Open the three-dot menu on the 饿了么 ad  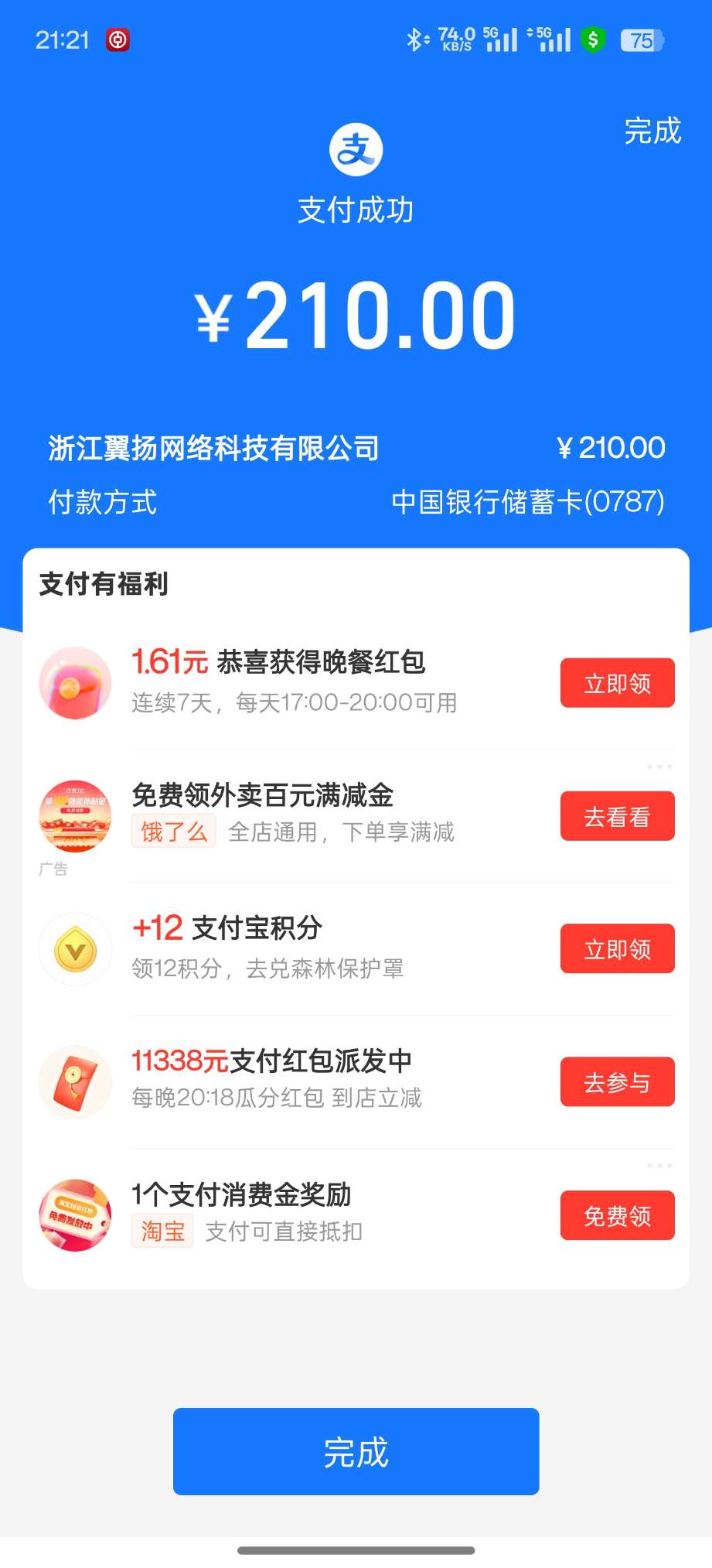click(659, 767)
